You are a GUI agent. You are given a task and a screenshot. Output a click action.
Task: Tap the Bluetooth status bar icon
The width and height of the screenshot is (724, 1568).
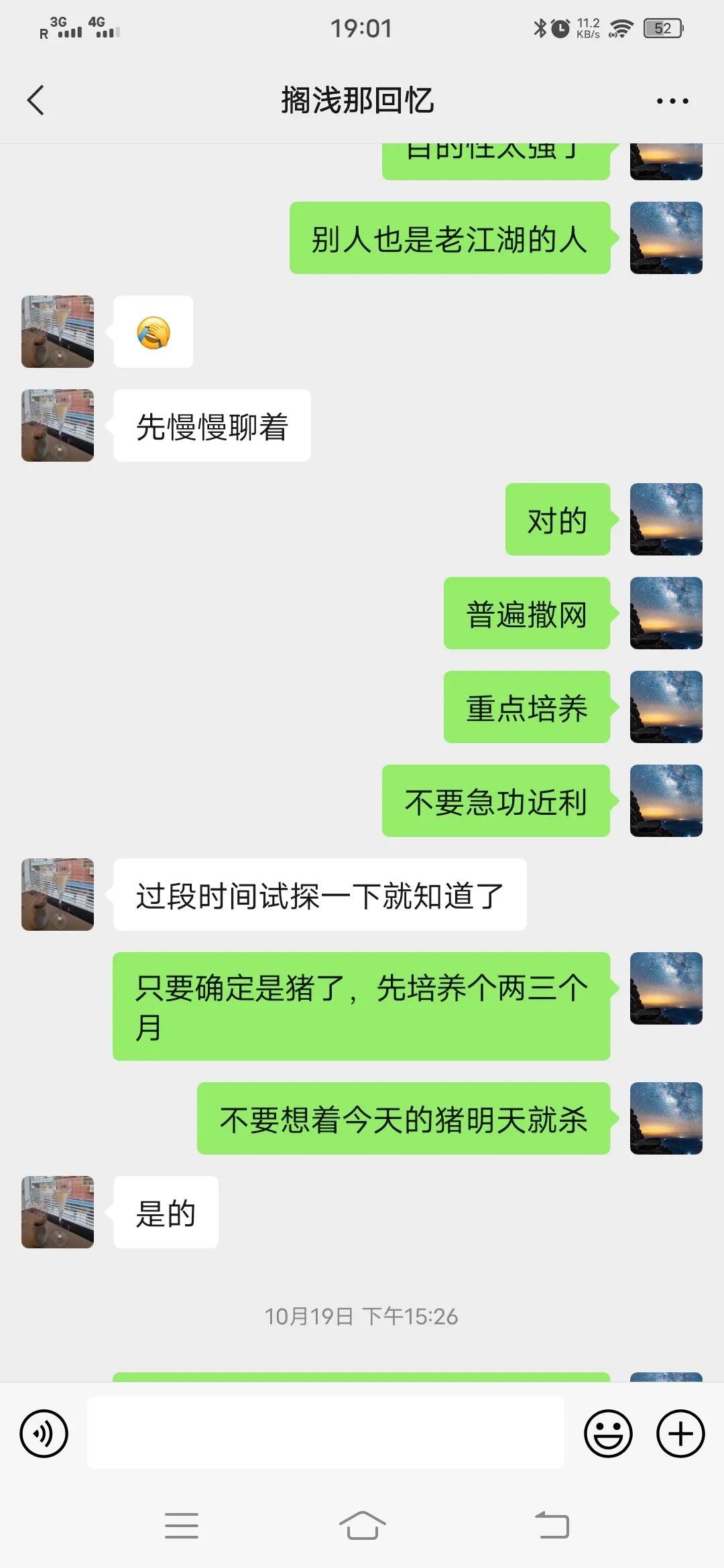(538, 28)
